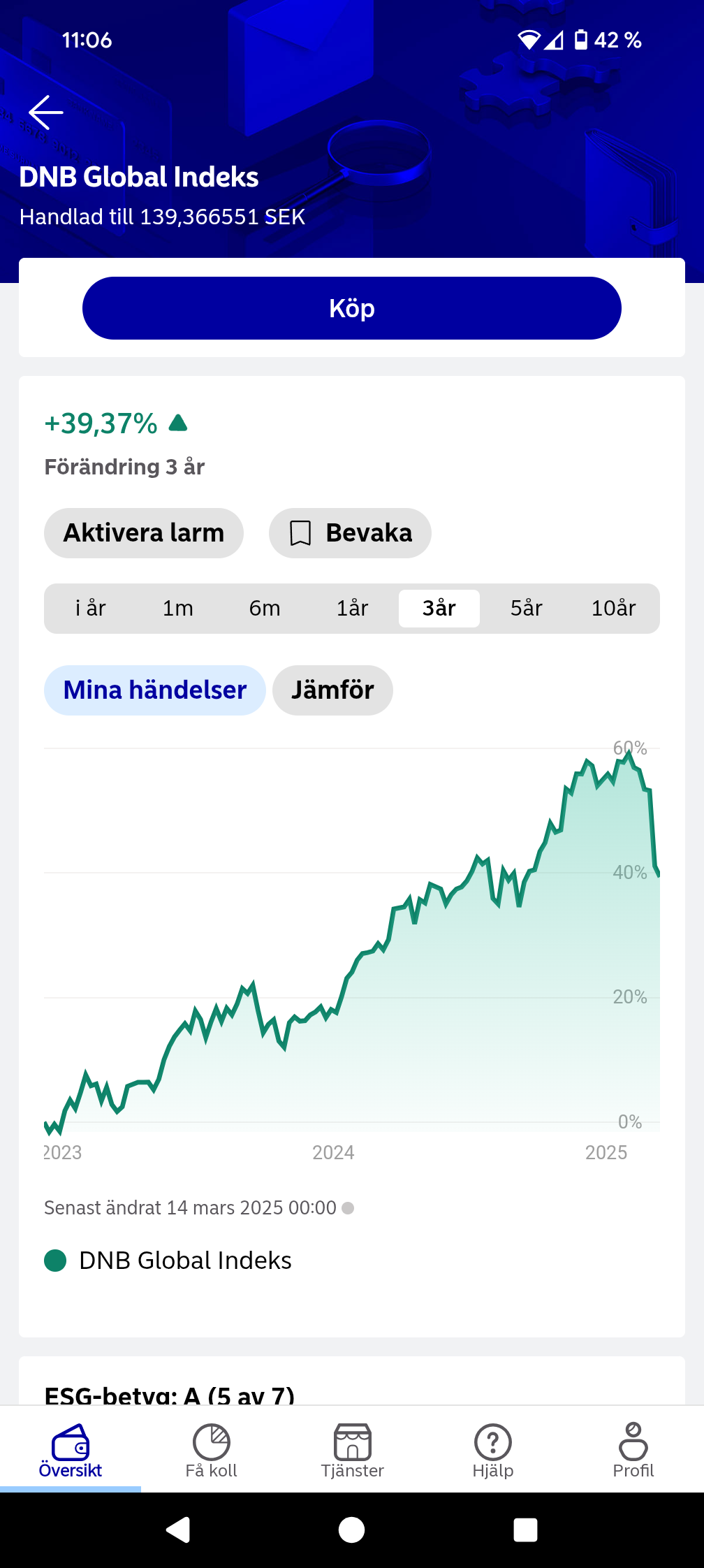The image size is (704, 1568).
Task: Go back using the top-left arrow
Action: (x=46, y=112)
